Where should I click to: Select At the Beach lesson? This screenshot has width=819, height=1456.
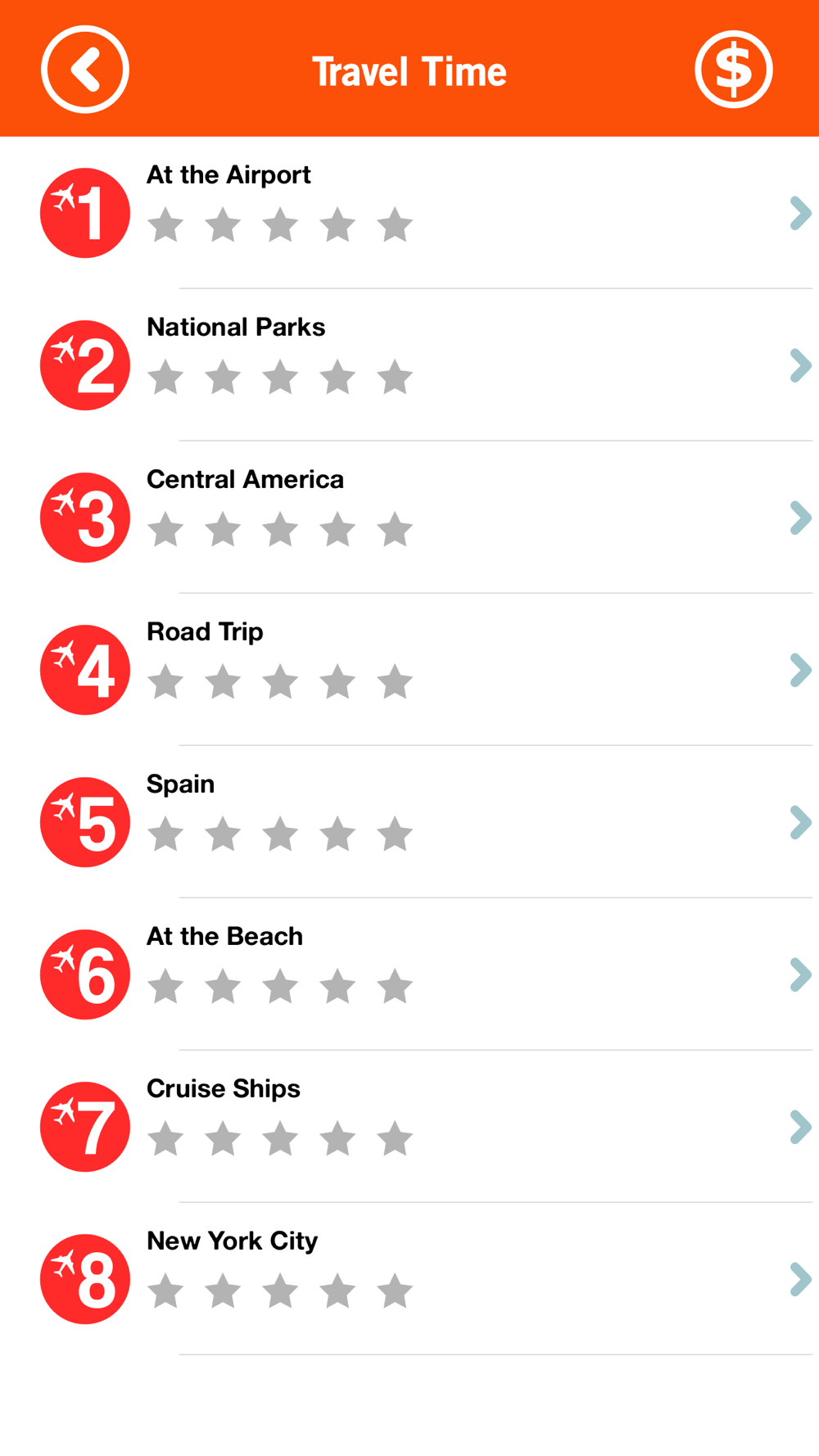pos(409,974)
